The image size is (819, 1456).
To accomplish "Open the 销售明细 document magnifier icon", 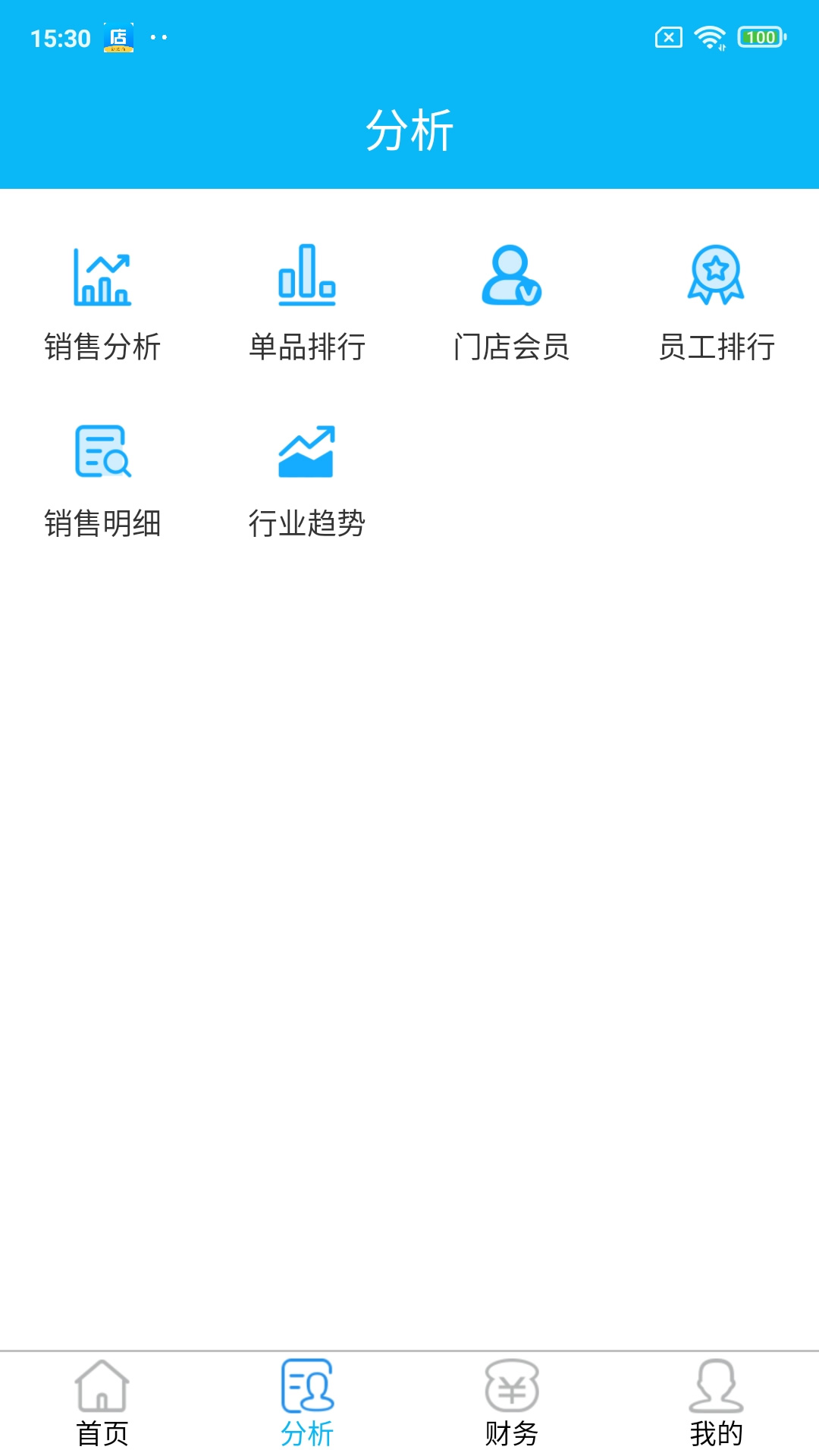I will click(x=104, y=452).
